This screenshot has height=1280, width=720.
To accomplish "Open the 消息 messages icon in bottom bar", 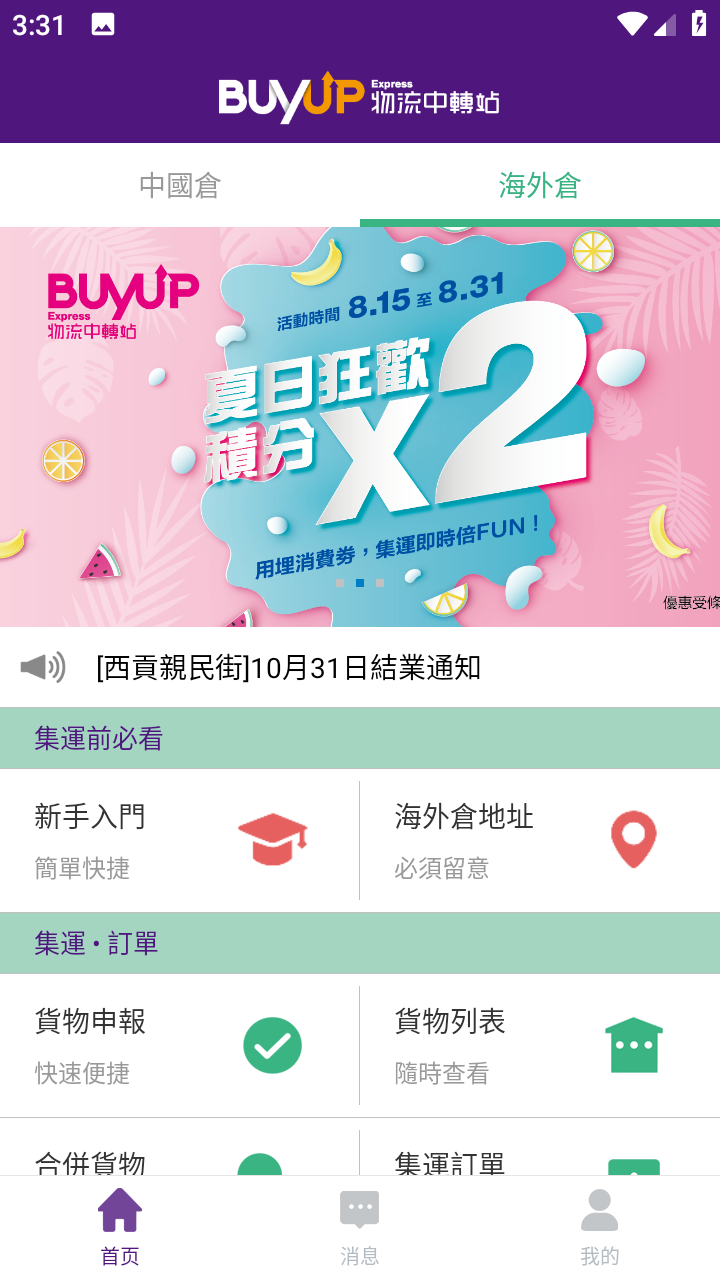I will pos(359,1210).
